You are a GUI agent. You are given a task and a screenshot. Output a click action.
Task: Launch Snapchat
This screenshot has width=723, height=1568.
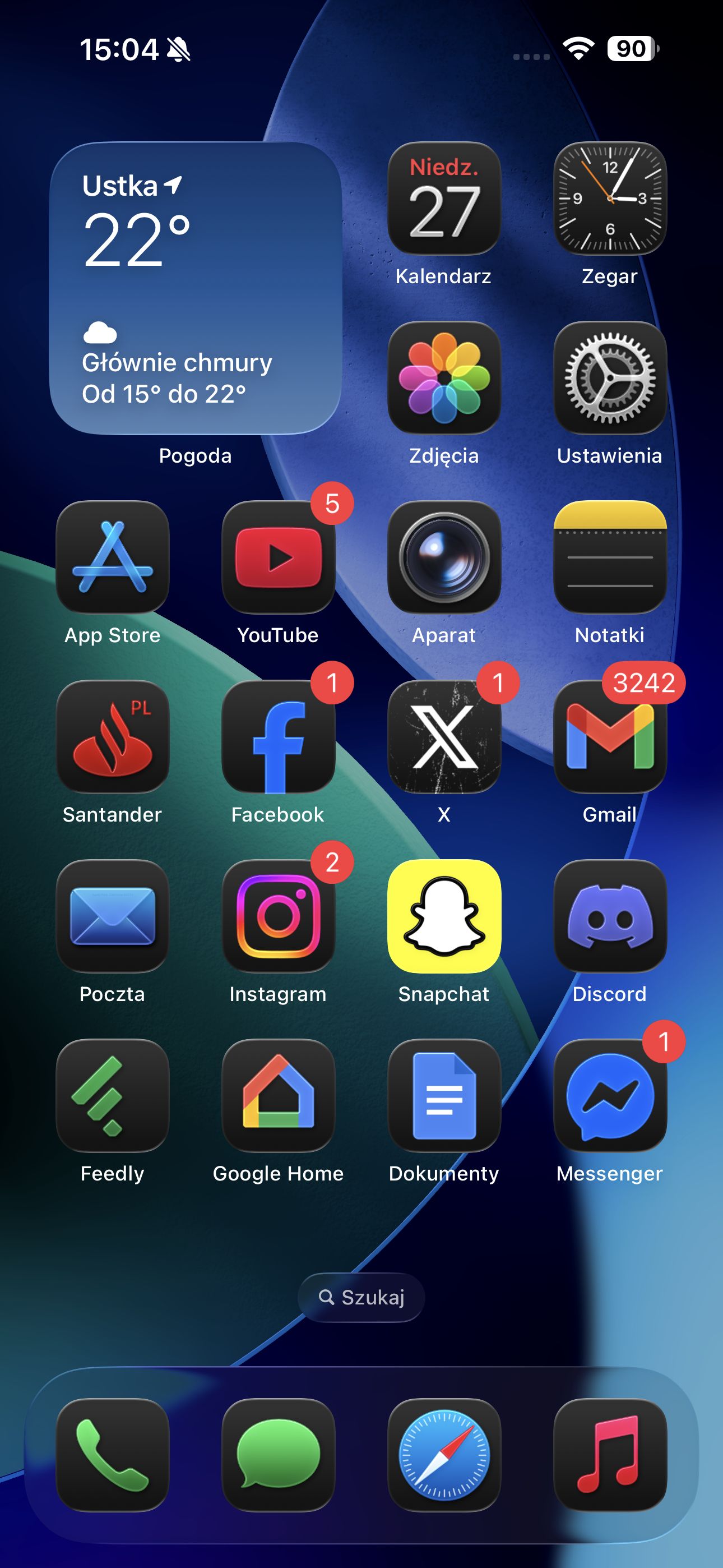(444, 916)
